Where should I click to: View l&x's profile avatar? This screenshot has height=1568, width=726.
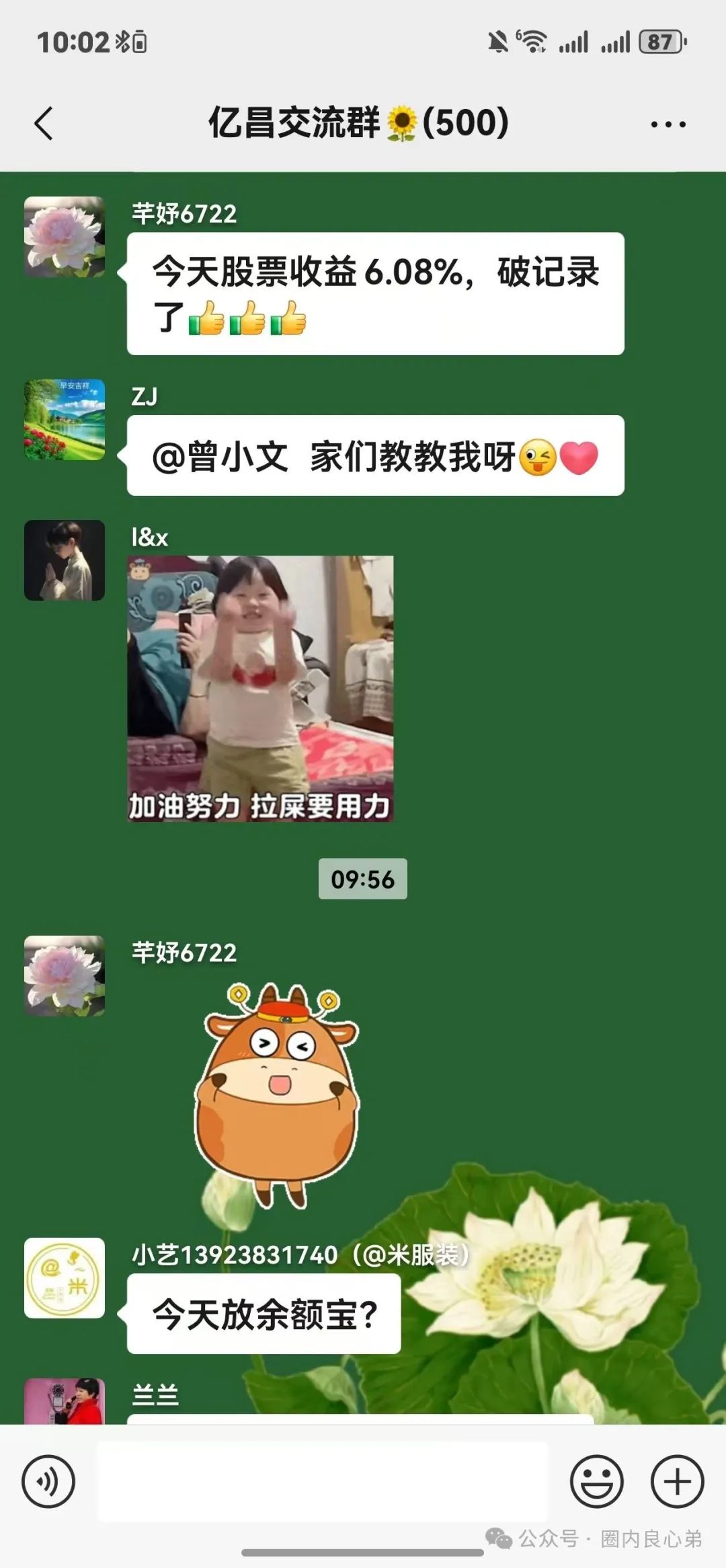pyautogui.click(x=65, y=560)
